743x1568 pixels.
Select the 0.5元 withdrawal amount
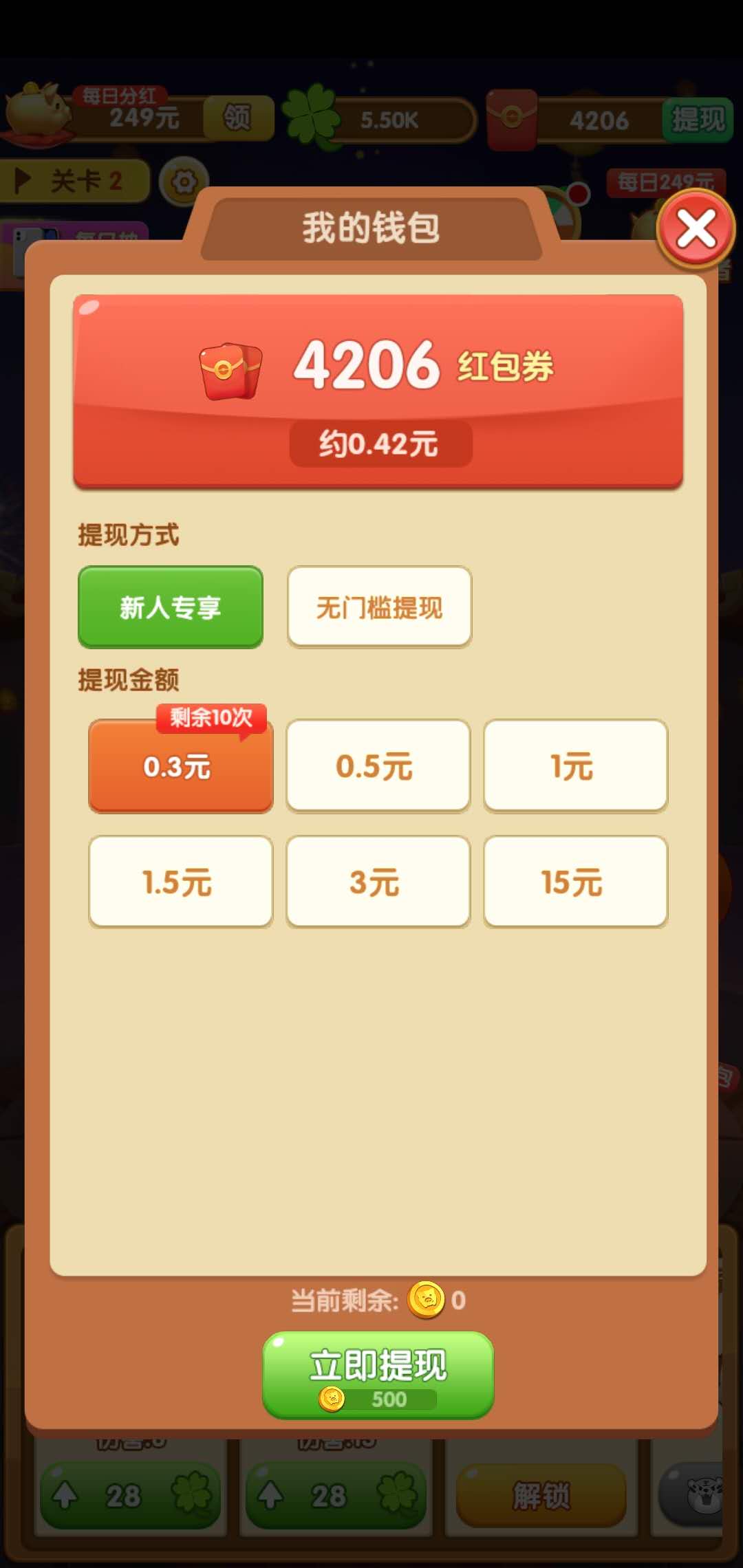(378, 766)
